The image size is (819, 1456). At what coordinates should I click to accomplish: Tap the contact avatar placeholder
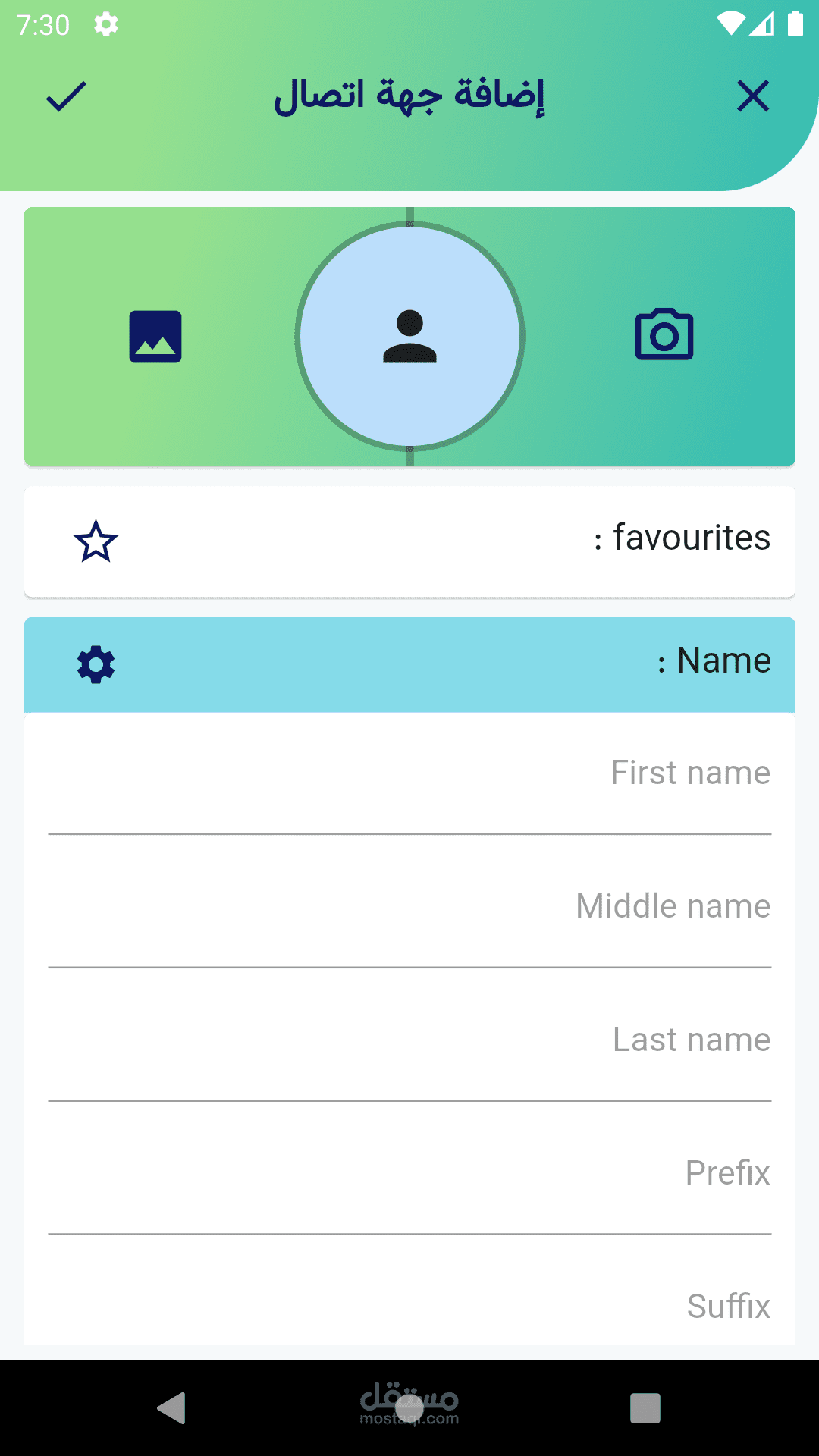click(409, 336)
